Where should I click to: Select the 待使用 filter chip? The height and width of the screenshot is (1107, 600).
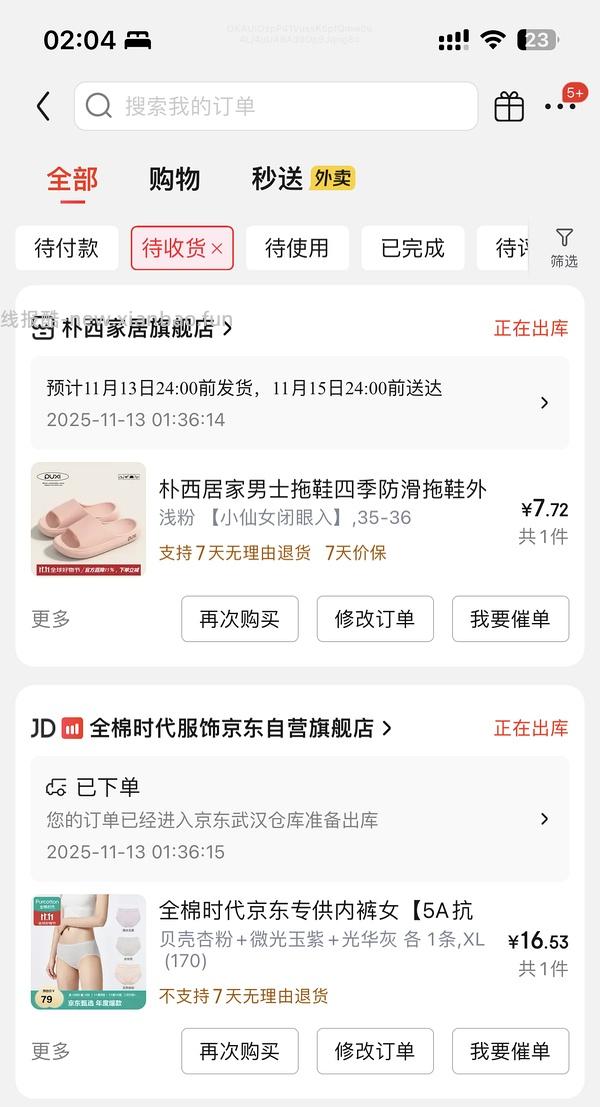pos(297,248)
